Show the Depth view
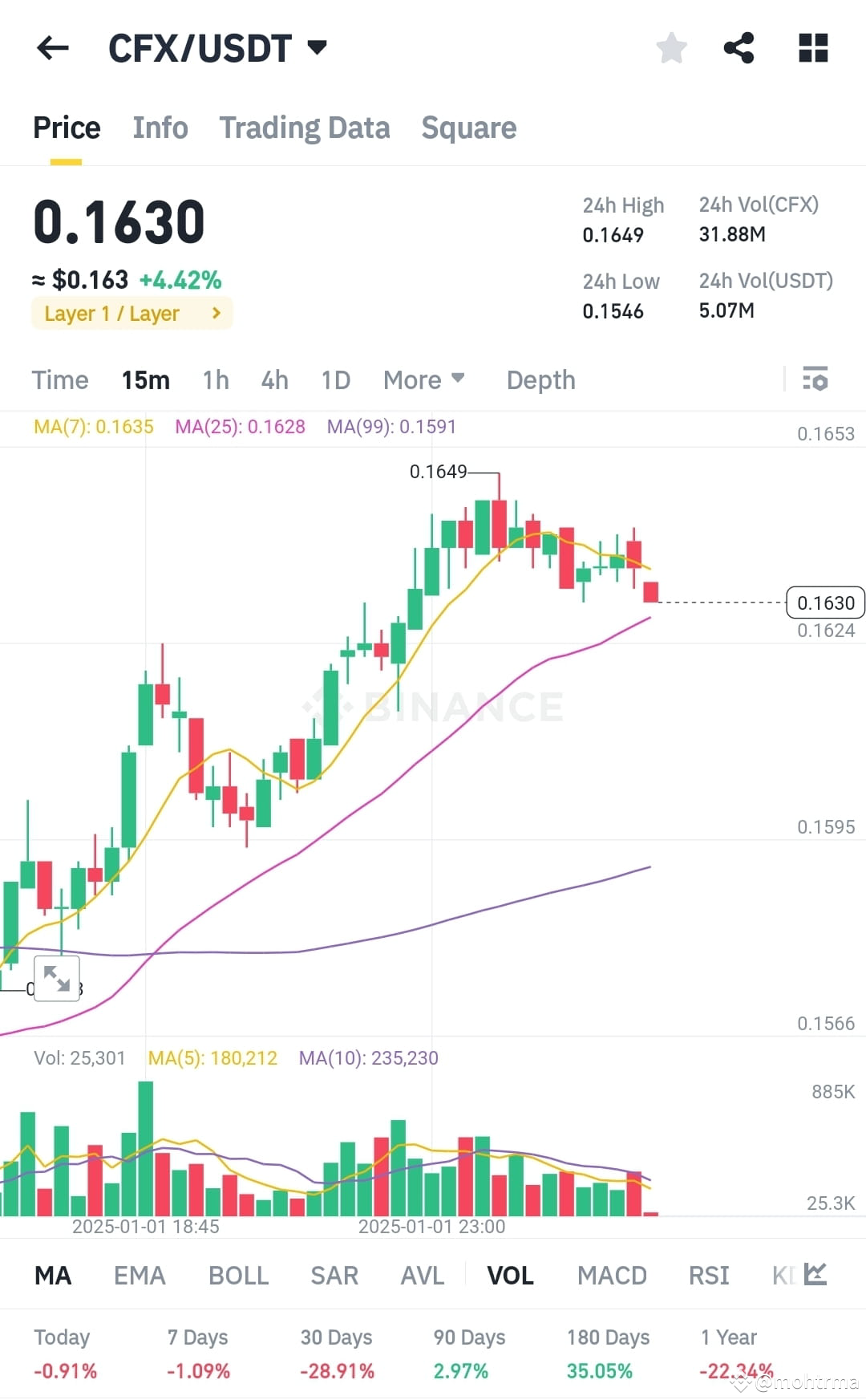Screen dimensions: 866x1400 pyautogui.click(x=540, y=379)
